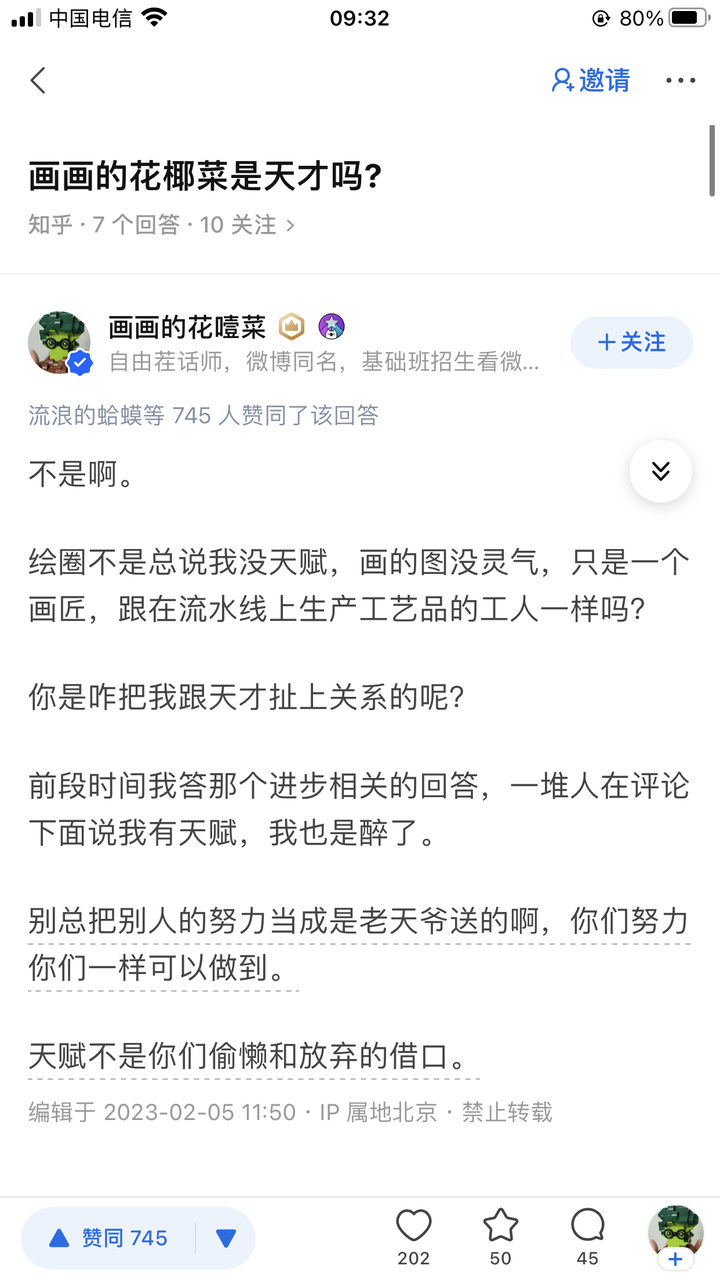This screenshot has height=1280, width=720.
Task: Open the three-dot overflow menu
Action: pos(680,80)
